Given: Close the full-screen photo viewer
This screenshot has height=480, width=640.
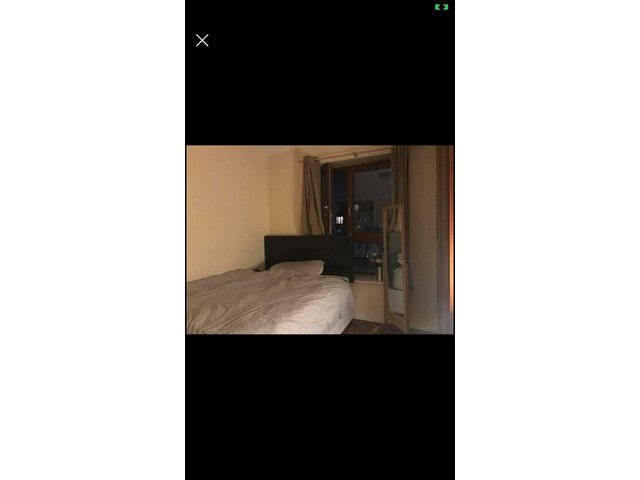Looking at the screenshot, I should point(202,40).
